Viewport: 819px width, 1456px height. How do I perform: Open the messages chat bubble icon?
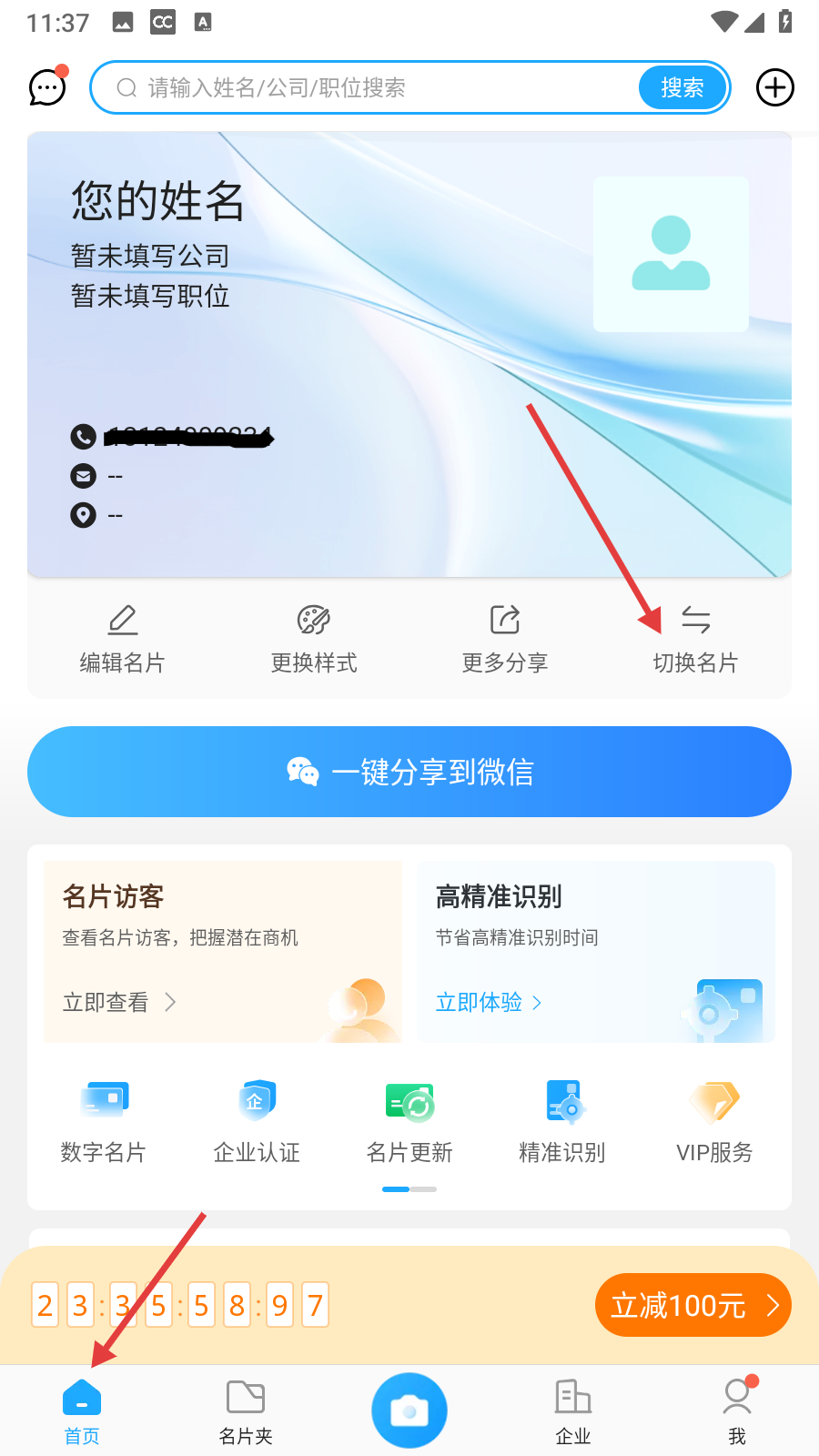point(47,87)
